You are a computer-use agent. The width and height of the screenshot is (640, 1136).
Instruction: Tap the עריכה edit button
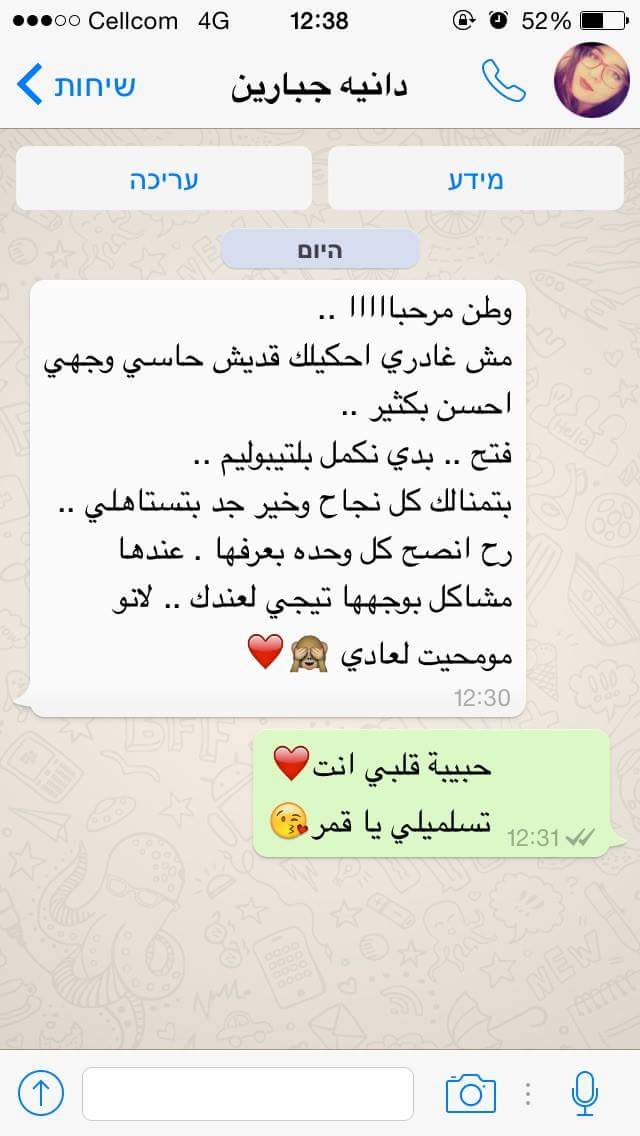point(165,180)
